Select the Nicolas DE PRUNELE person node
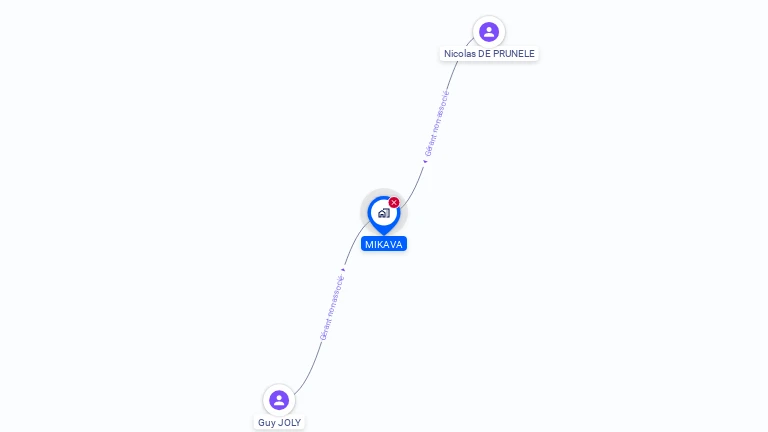The image size is (768, 432). tap(488, 32)
